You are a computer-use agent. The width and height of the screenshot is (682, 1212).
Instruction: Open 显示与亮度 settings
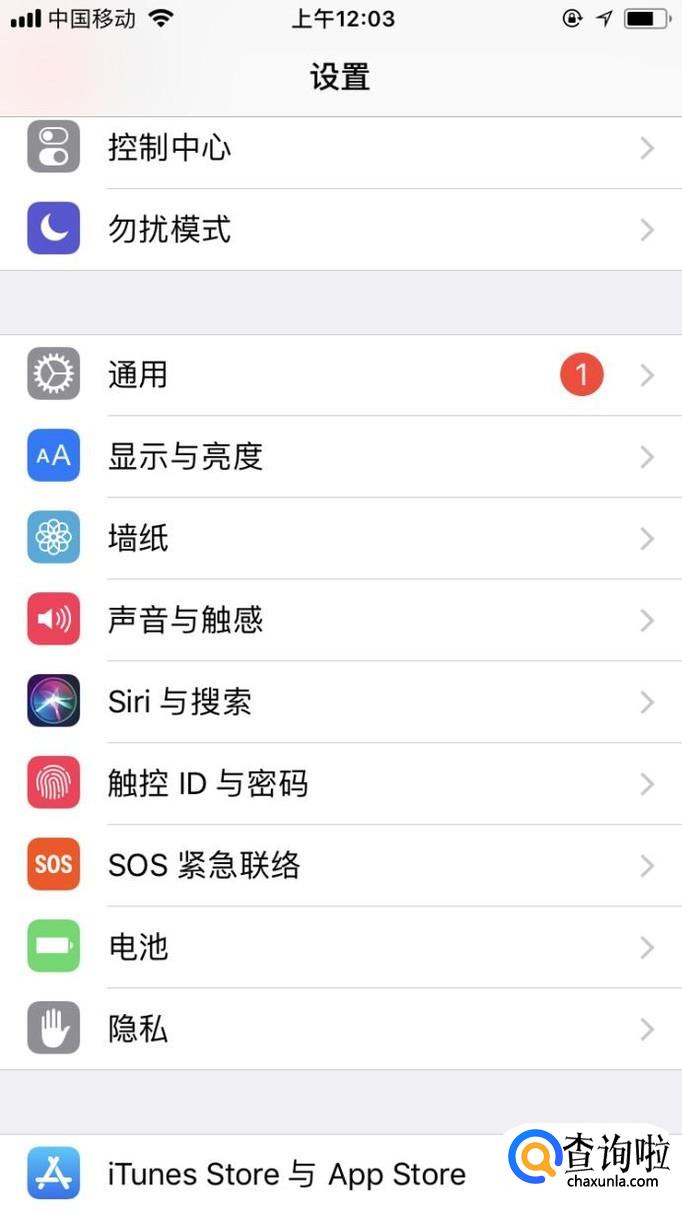(x=340, y=457)
